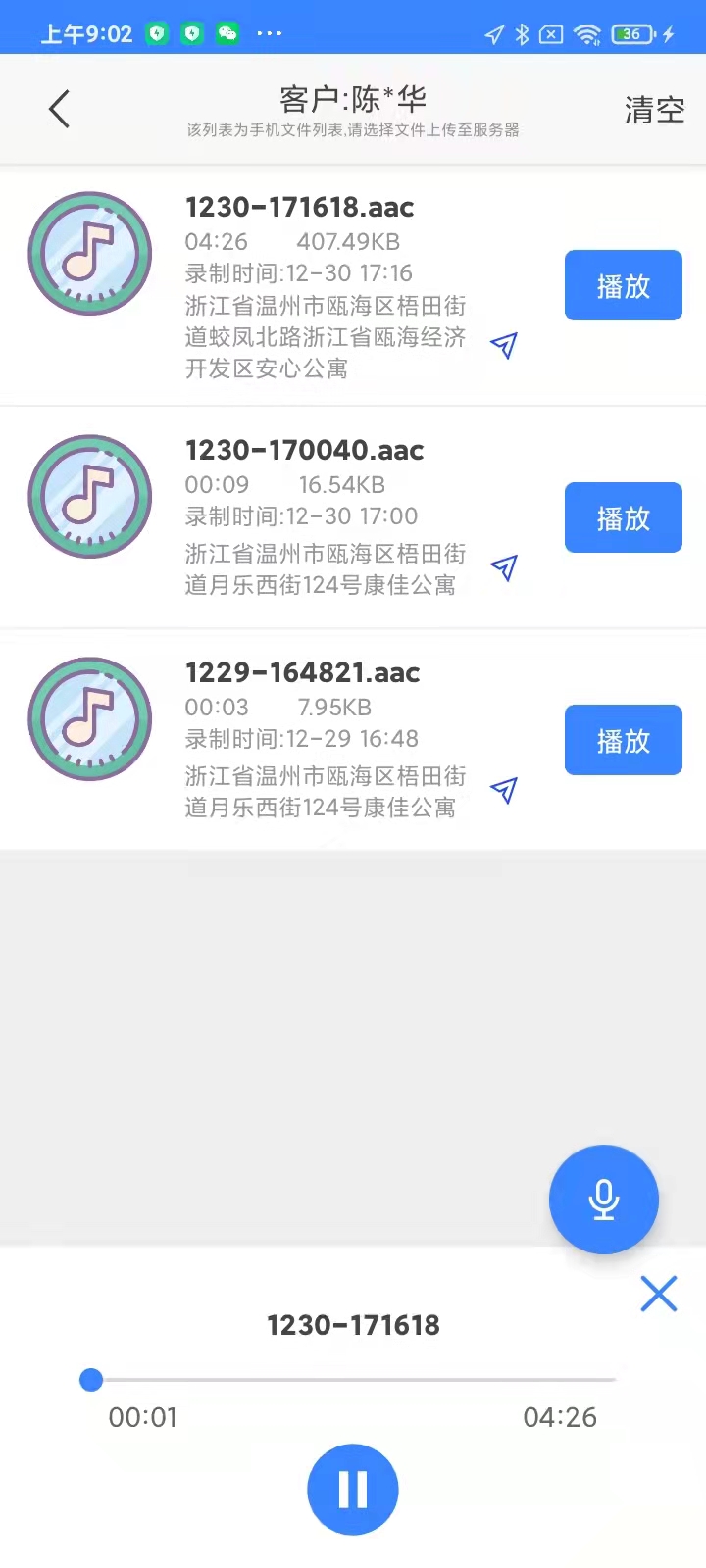Image resolution: width=706 pixels, height=1568 pixels.
Task: Pause the playing audio 1230-171618
Action: click(x=353, y=1490)
